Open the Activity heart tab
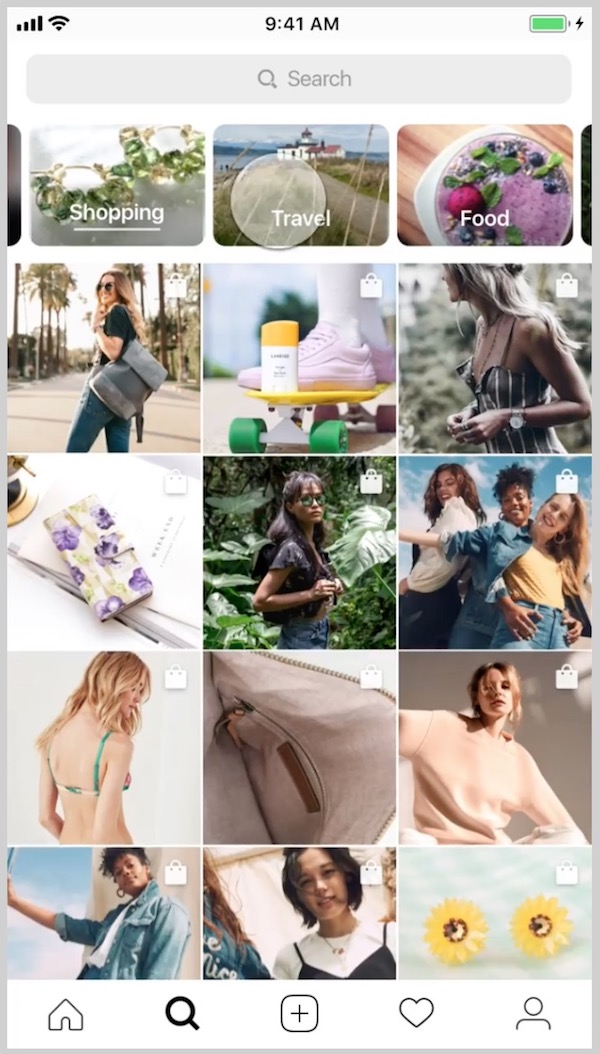 tap(416, 1013)
